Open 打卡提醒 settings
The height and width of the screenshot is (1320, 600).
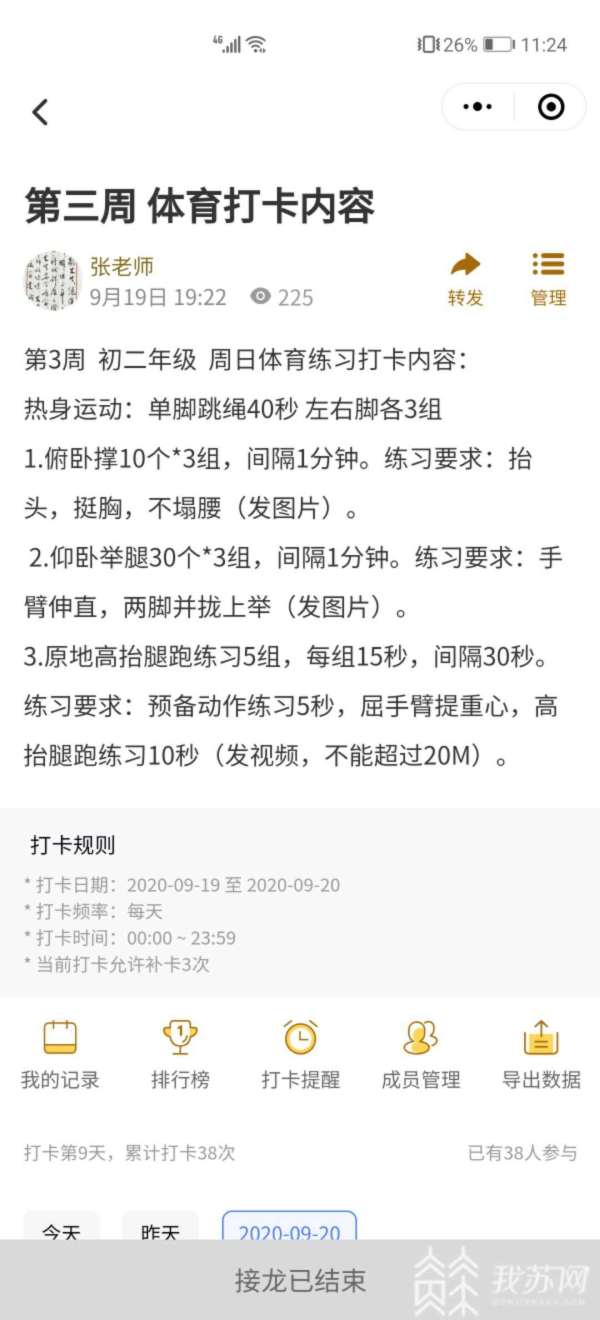(300, 1055)
